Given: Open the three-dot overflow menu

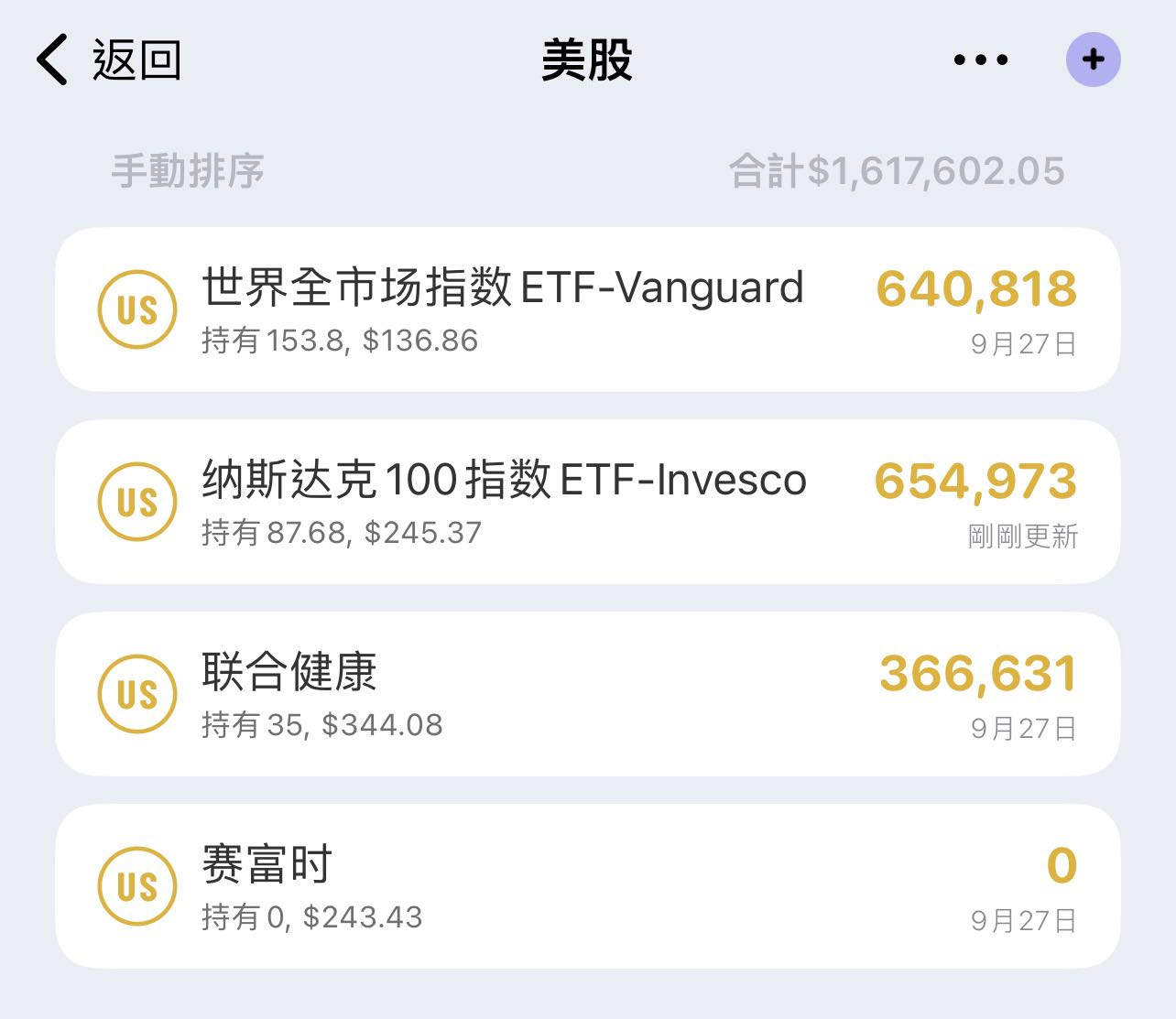Looking at the screenshot, I should tap(980, 60).
